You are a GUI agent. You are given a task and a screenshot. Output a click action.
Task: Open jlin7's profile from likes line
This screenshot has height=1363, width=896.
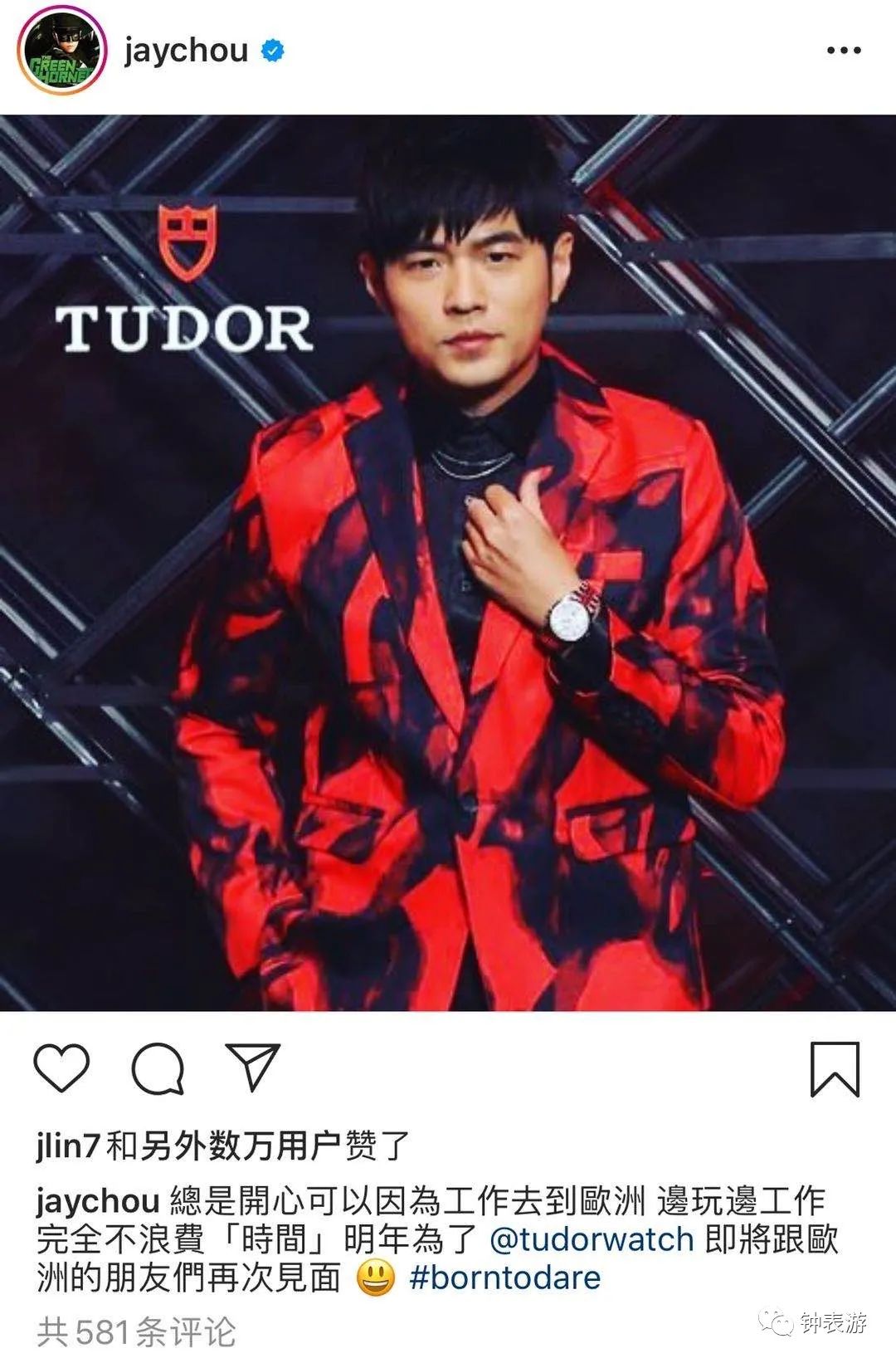(68, 1147)
